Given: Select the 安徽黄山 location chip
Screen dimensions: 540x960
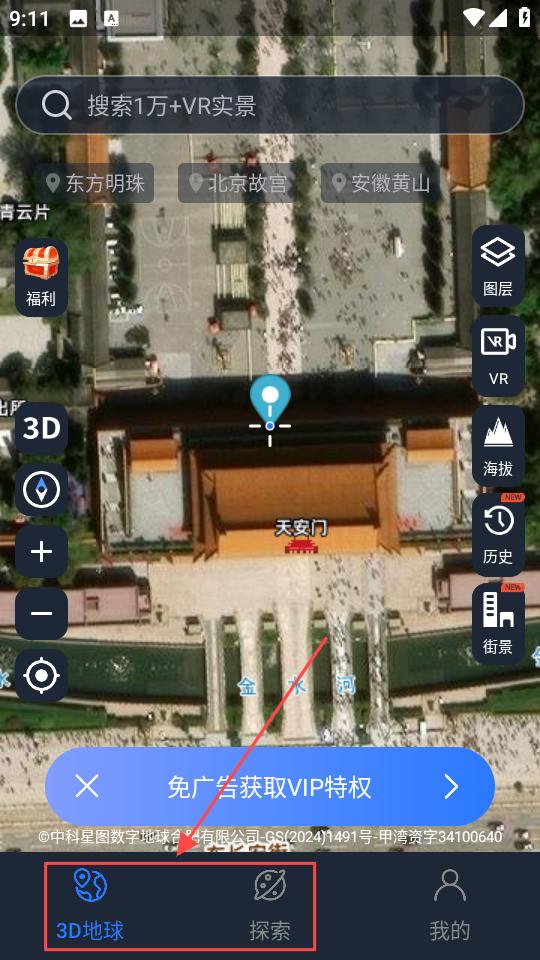Looking at the screenshot, I should click(x=380, y=183).
